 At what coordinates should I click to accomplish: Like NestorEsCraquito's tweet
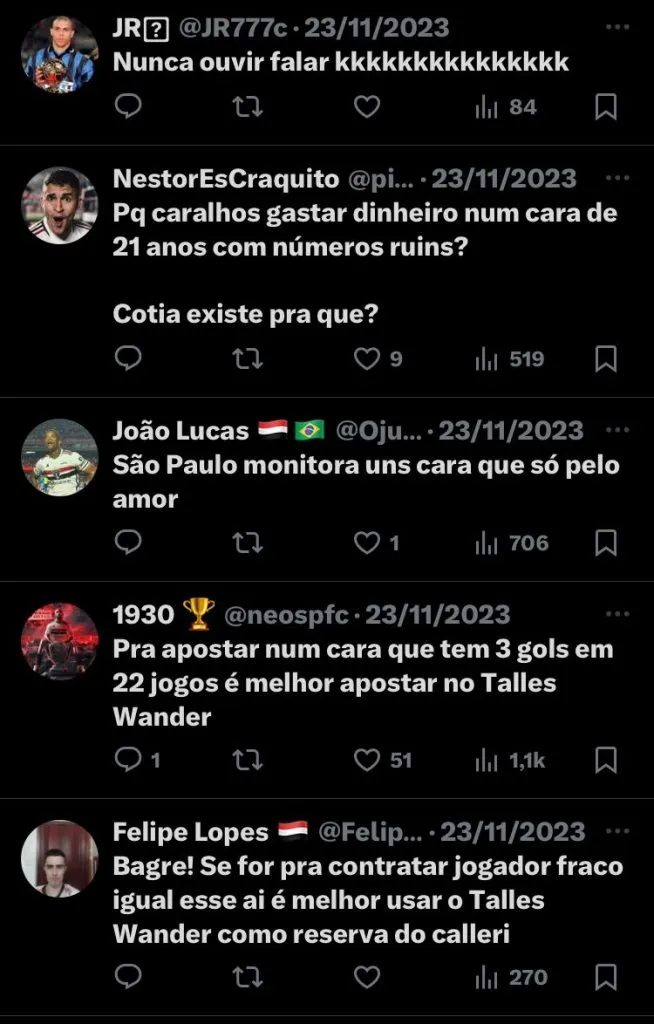tap(368, 358)
